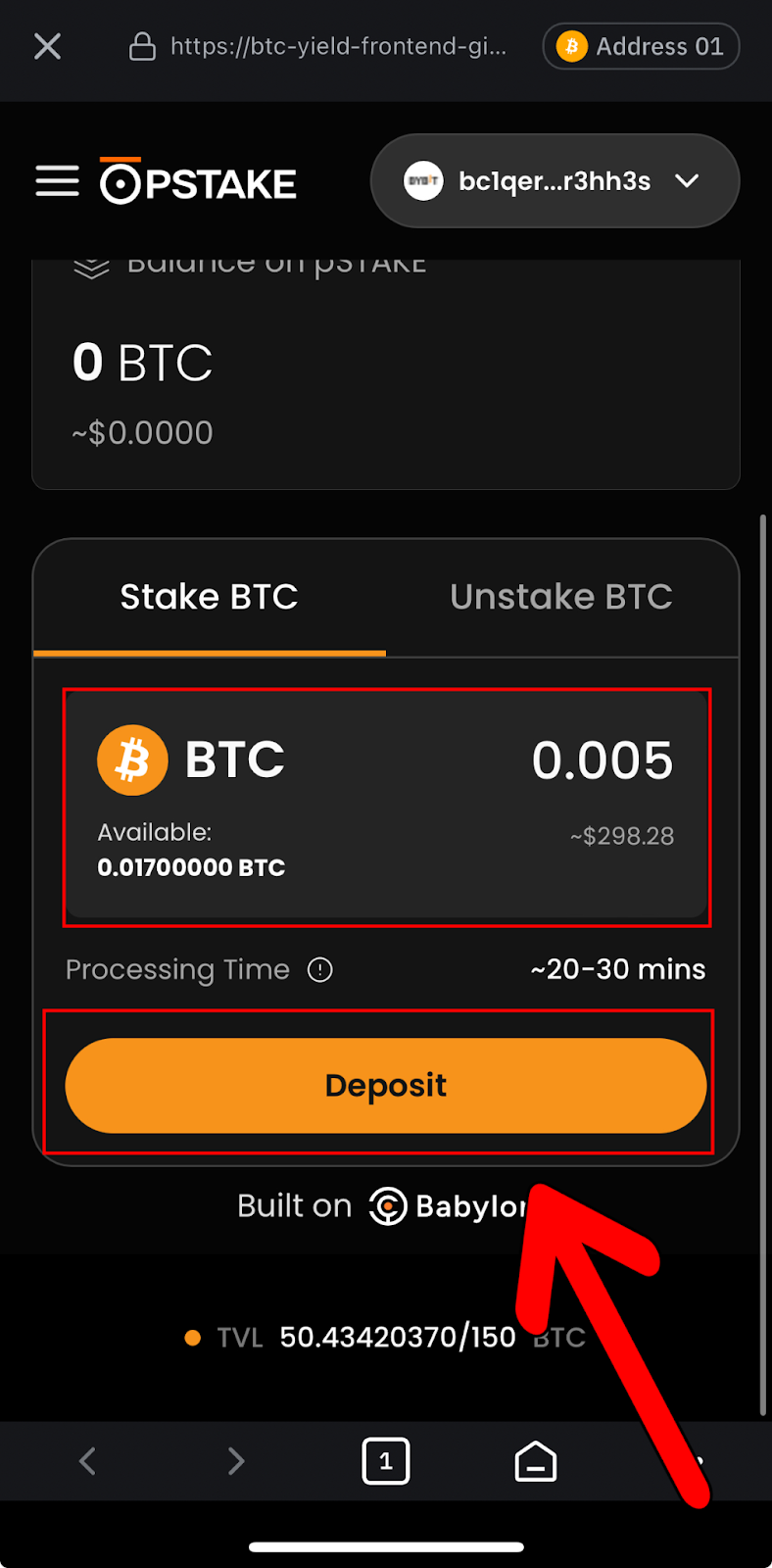
Task: Click the TVL progress value 50.43420370/150
Action: [397, 1337]
